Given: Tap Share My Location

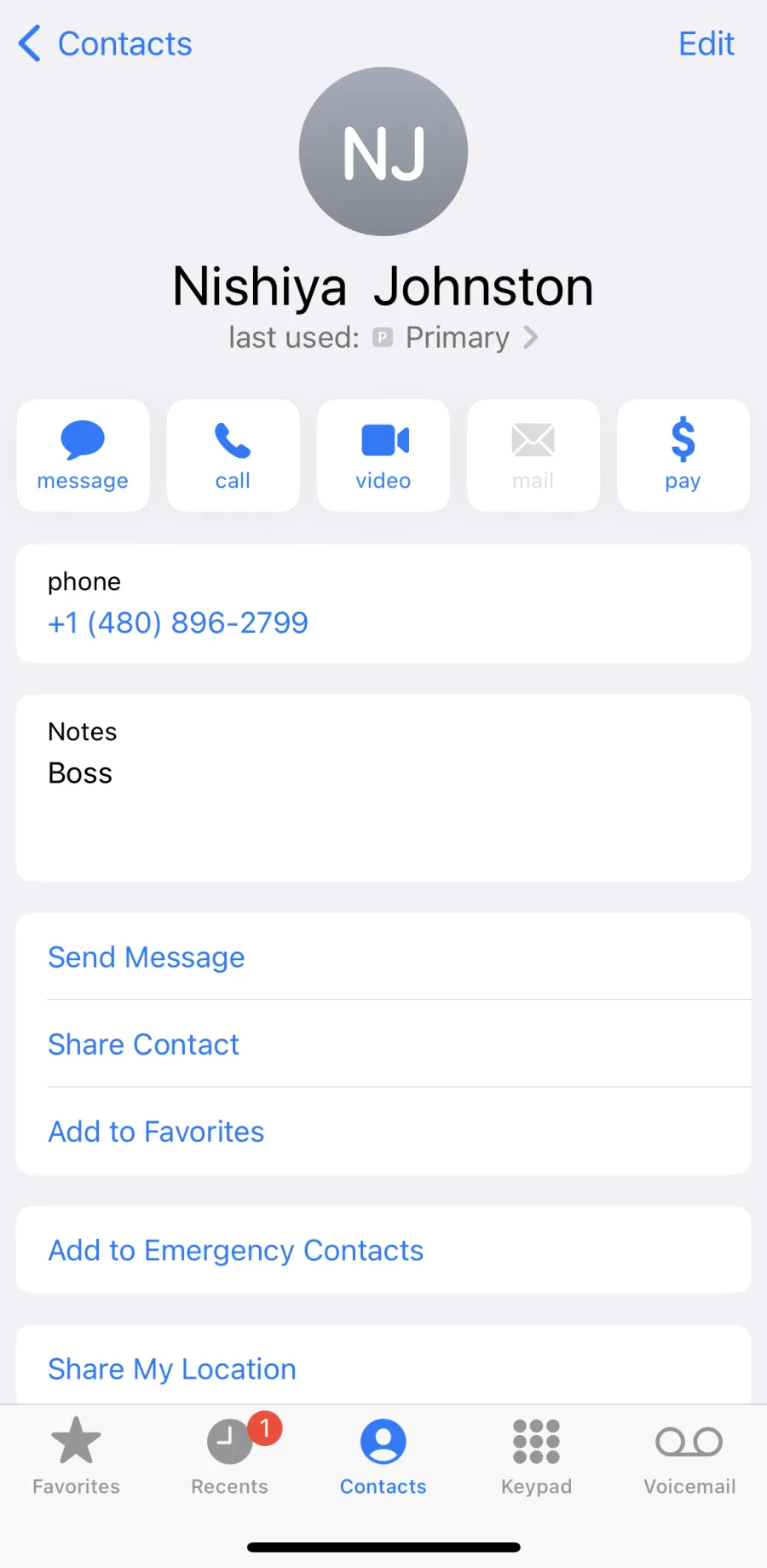Looking at the screenshot, I should point(383,1368).
